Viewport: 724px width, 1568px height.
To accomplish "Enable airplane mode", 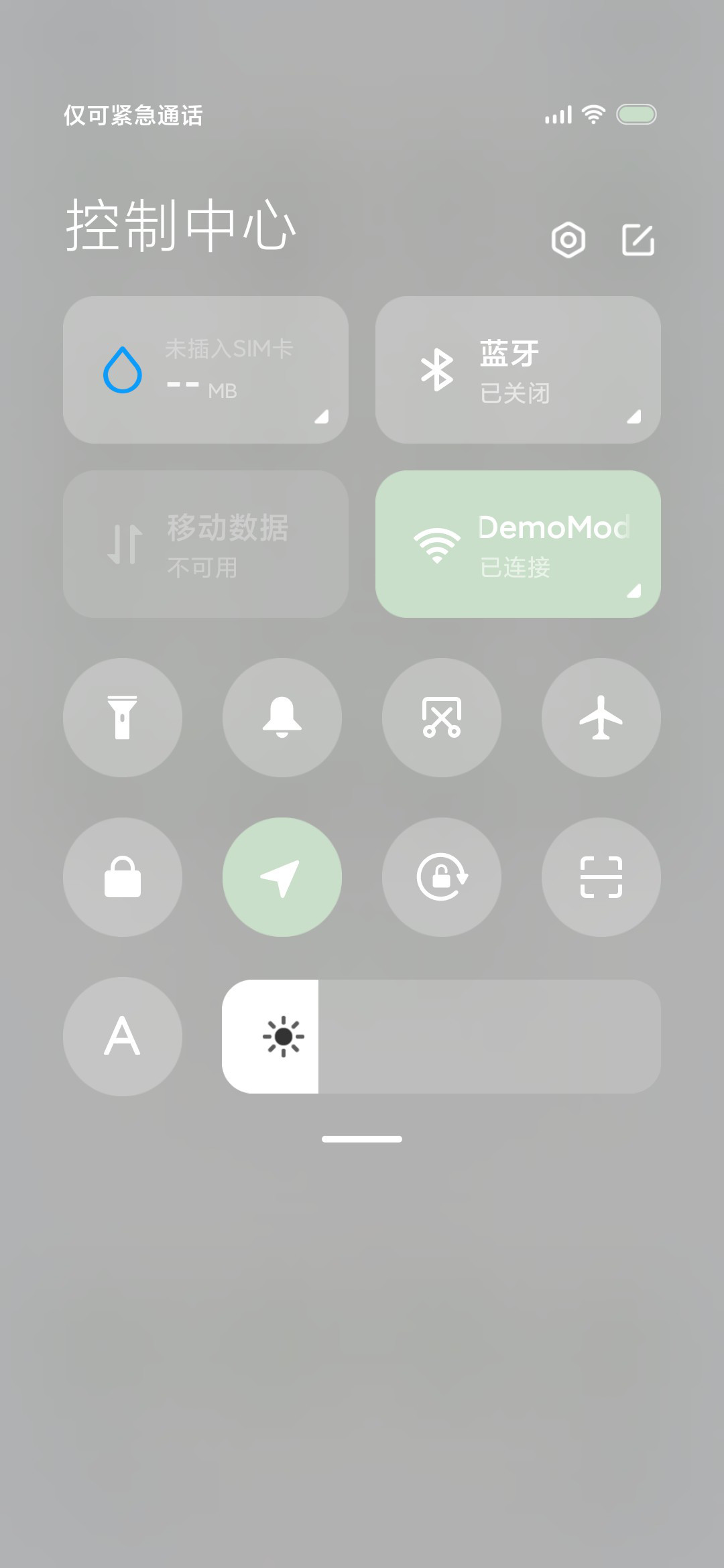I will coord(601,718).
